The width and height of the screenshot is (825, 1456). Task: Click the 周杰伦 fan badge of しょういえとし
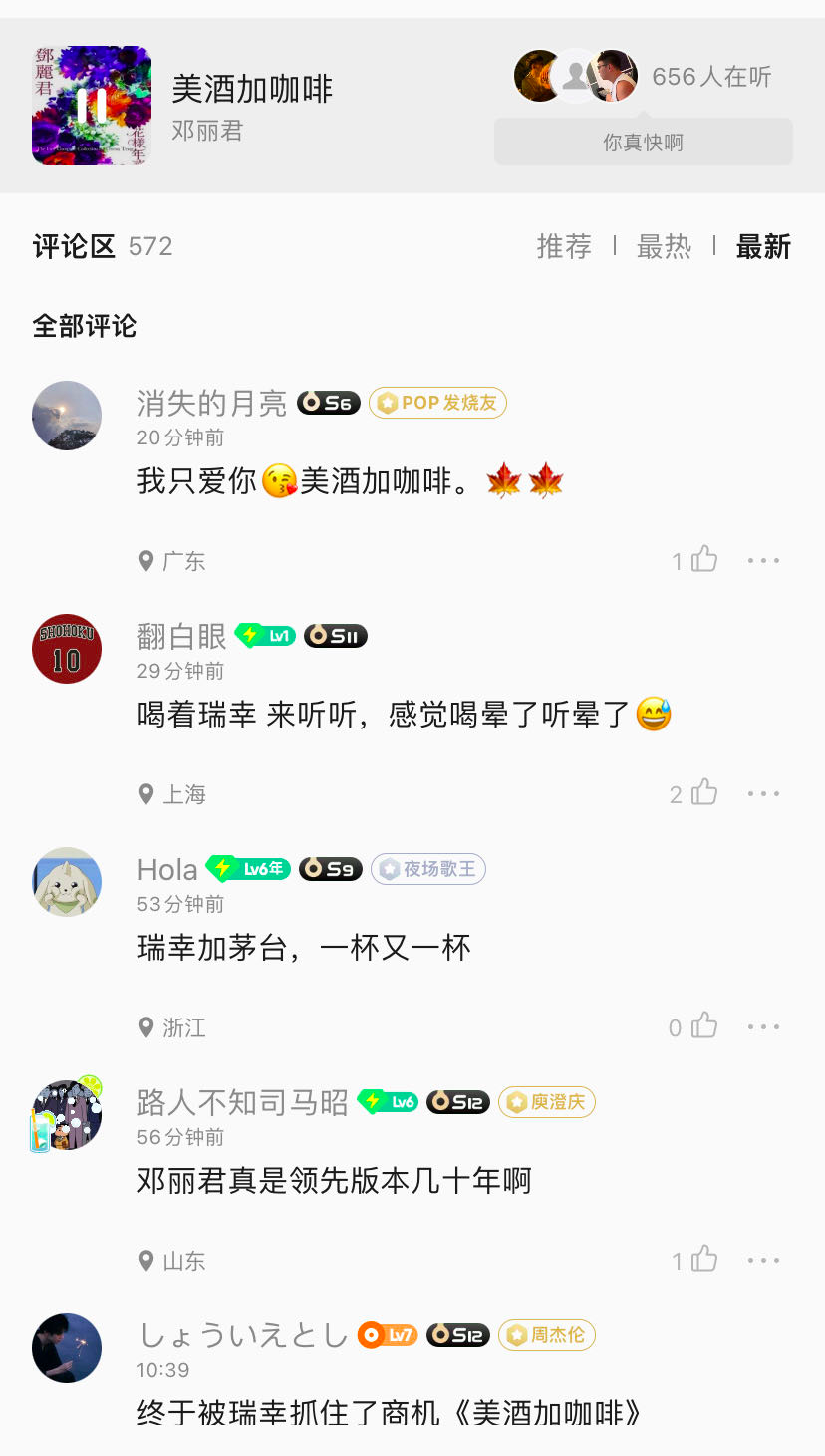(546, 1337)
